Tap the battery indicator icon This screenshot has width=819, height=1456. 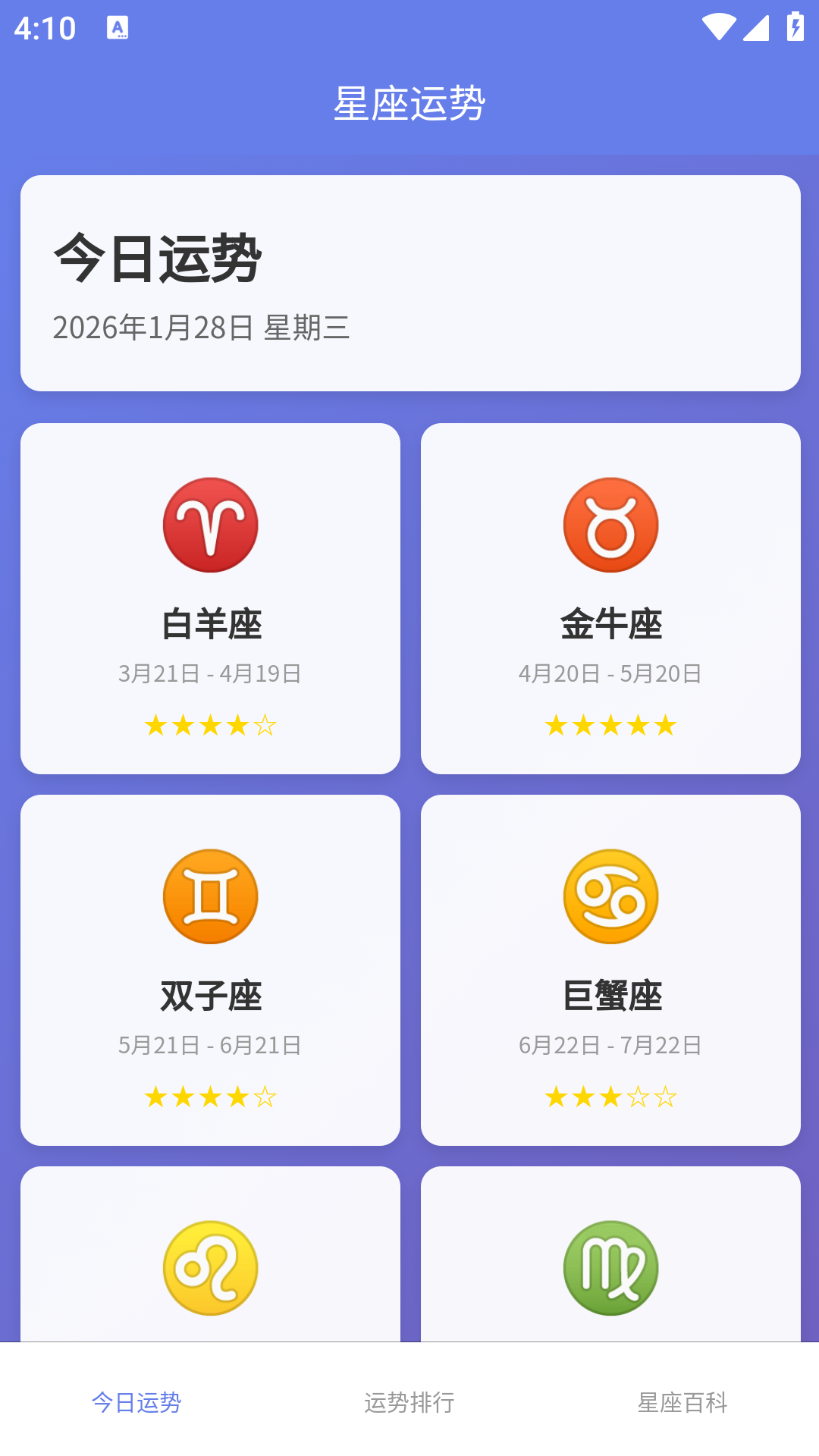click(x=794, y=25)
